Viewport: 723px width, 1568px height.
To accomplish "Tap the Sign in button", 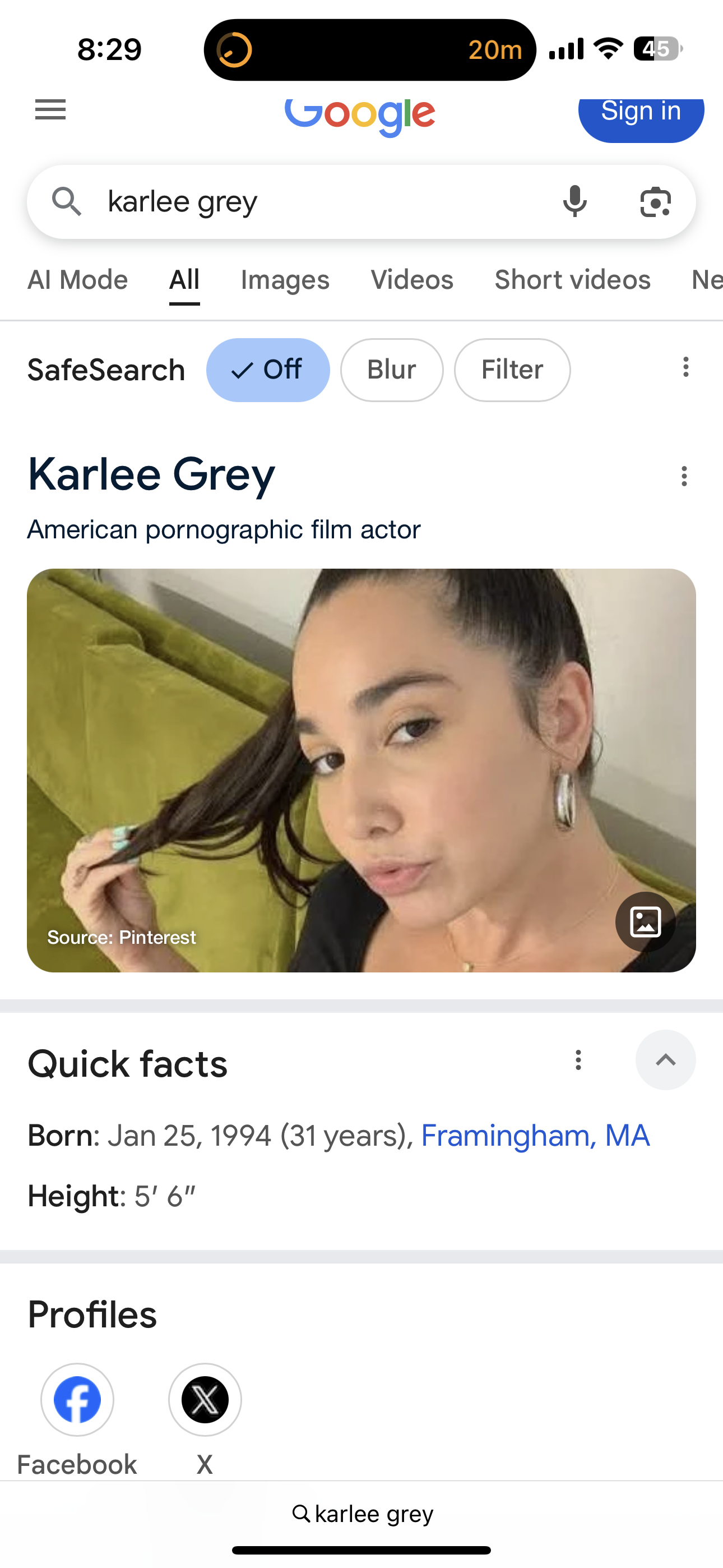I will click(x=640, y=114).
